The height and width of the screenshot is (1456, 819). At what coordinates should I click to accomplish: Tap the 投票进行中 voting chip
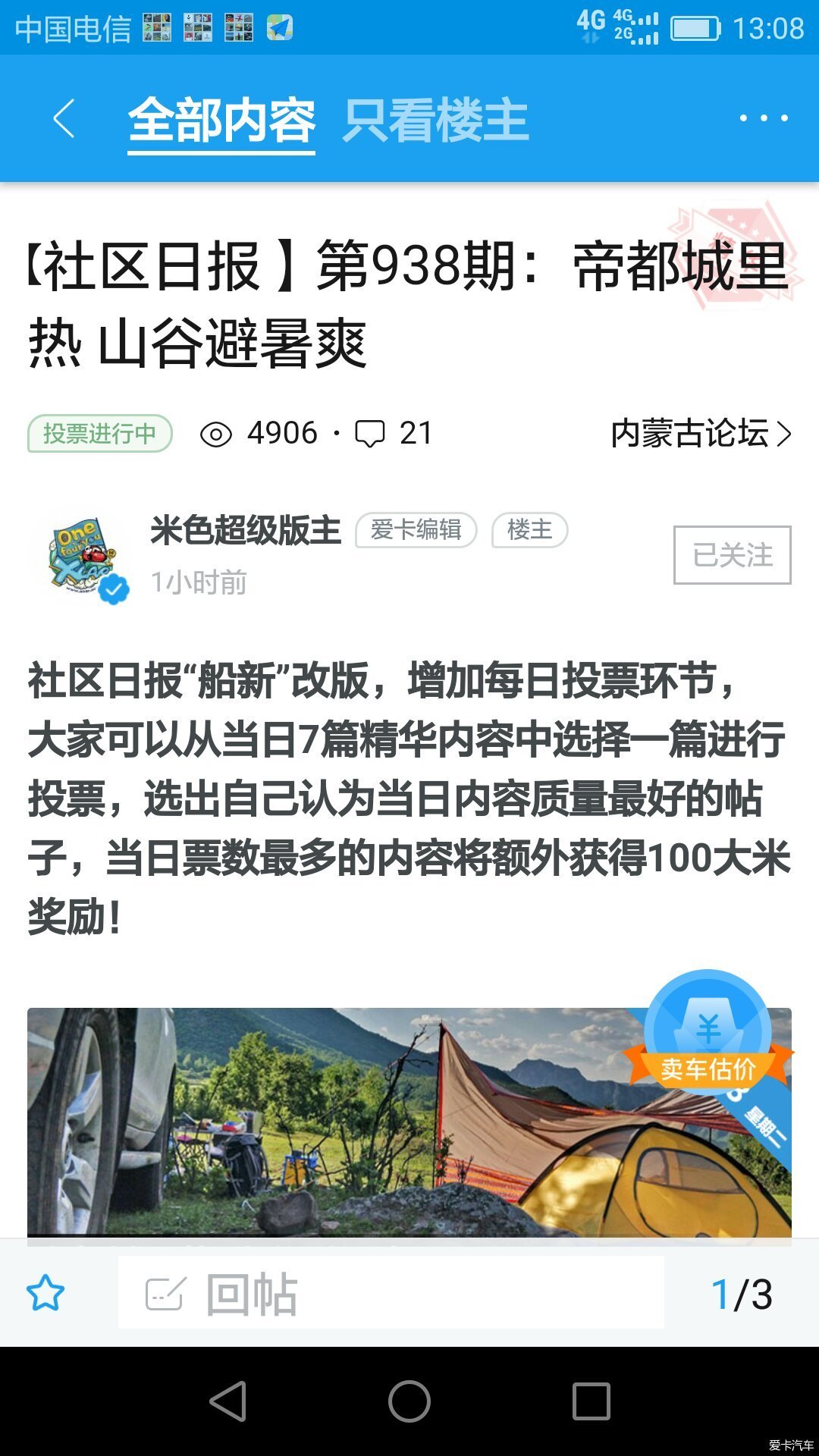99,434
